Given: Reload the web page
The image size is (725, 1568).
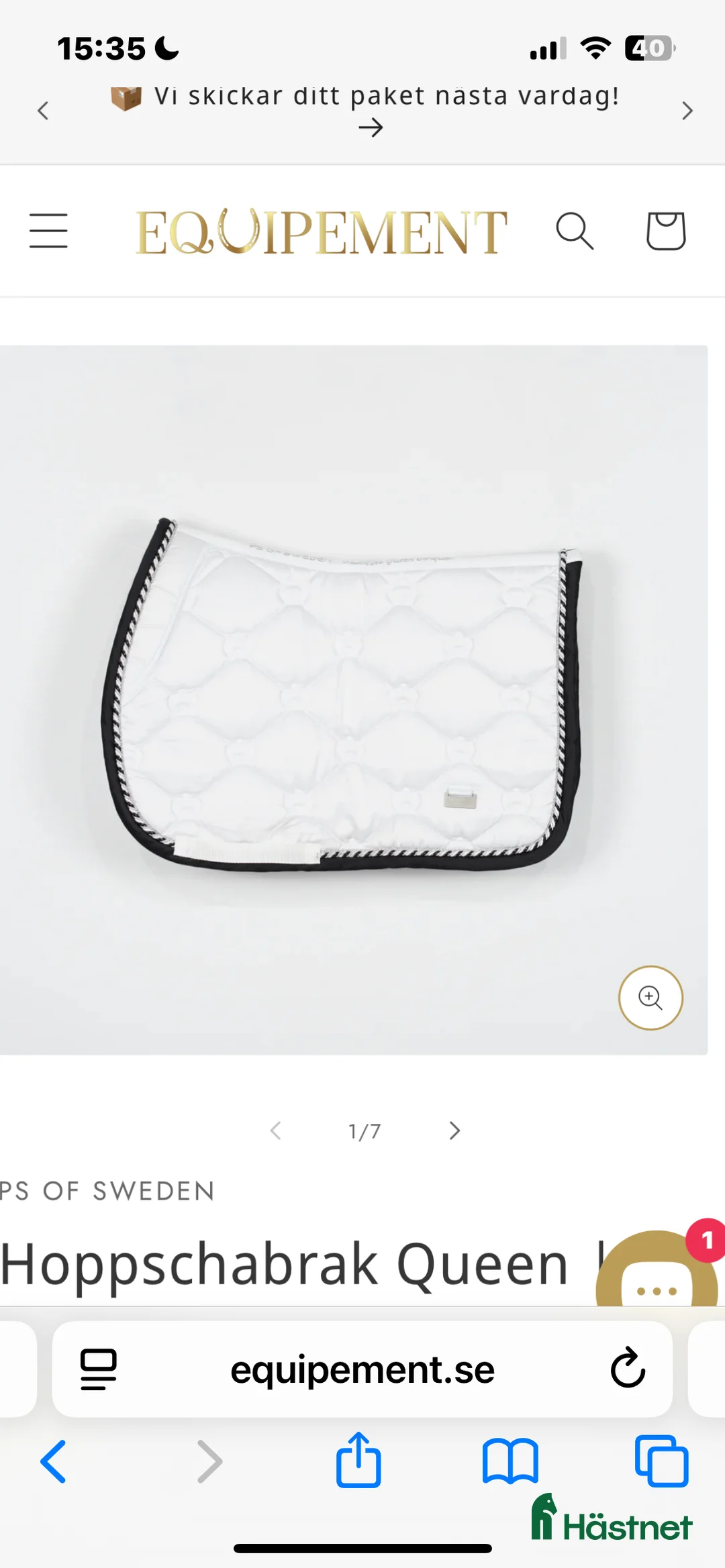Looking at the screenshot, I should (628, 1368).
